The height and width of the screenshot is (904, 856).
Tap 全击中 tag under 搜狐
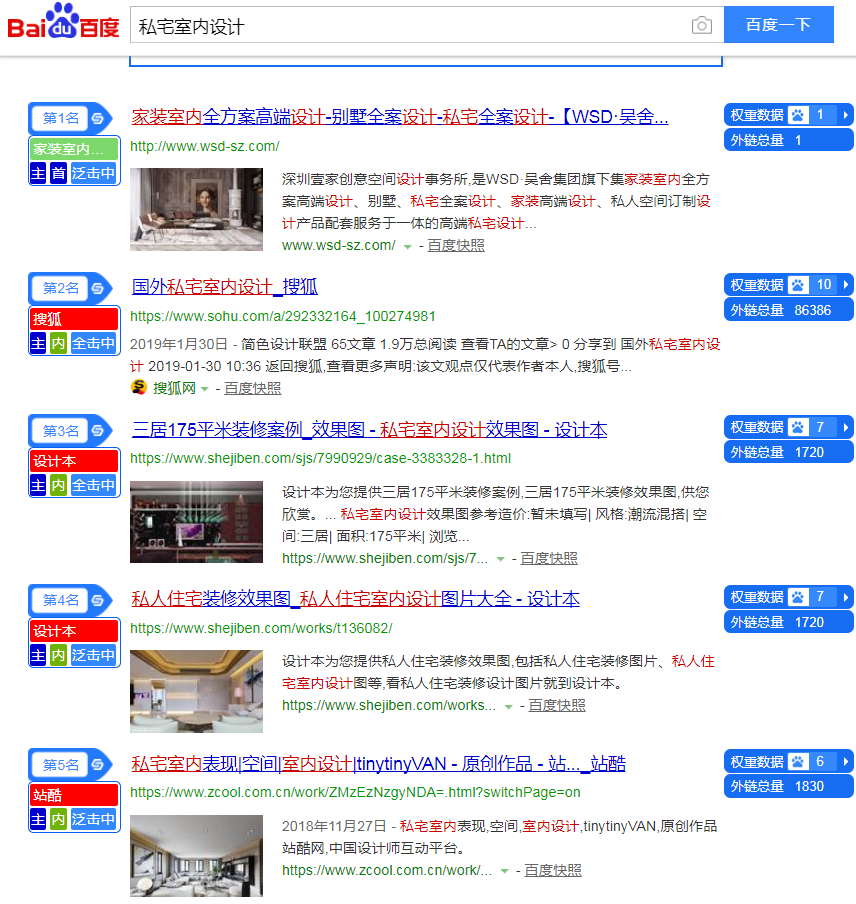coord(93,343)
